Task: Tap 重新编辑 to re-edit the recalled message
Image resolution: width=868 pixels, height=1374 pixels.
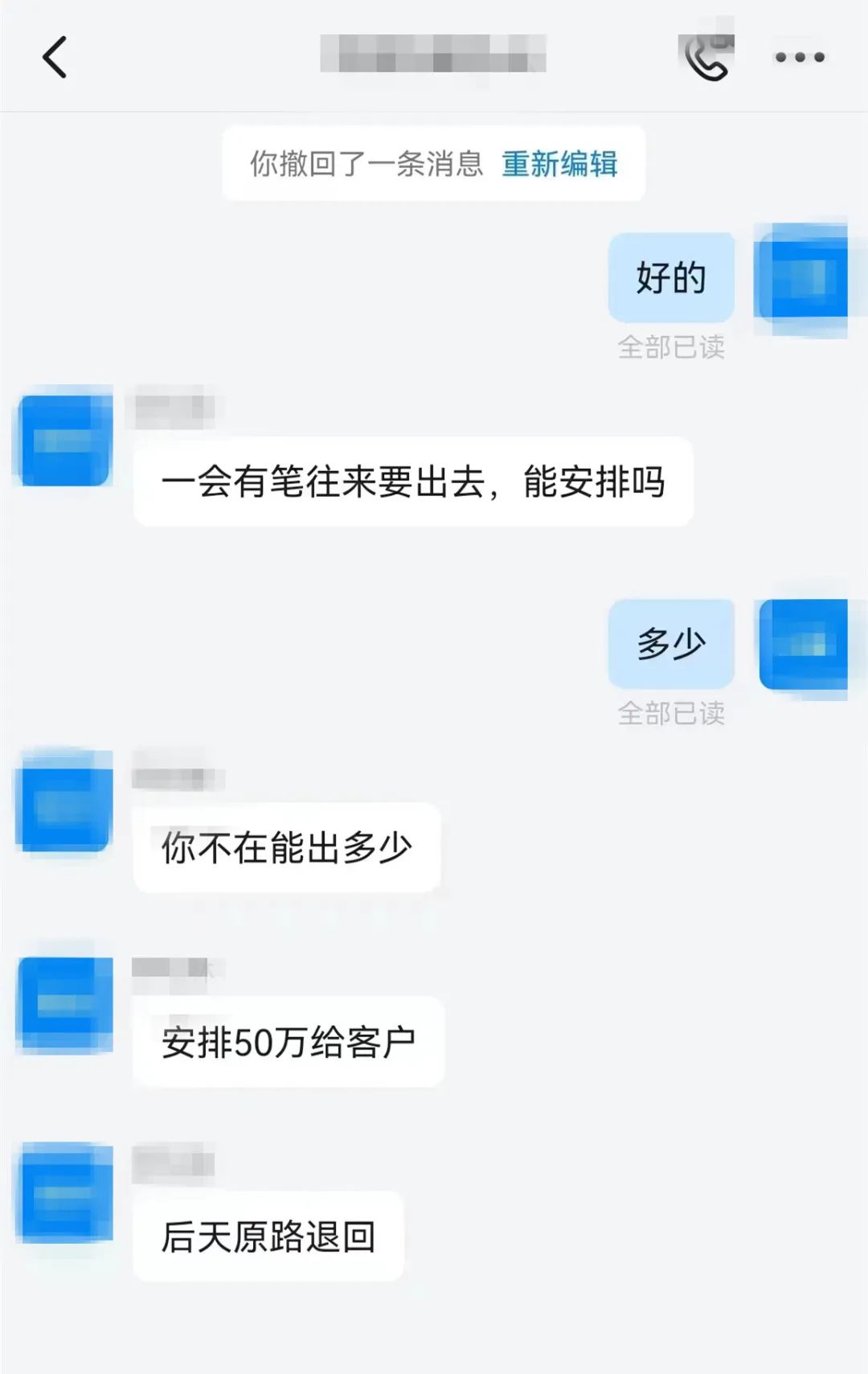Action: pos(559,164)
